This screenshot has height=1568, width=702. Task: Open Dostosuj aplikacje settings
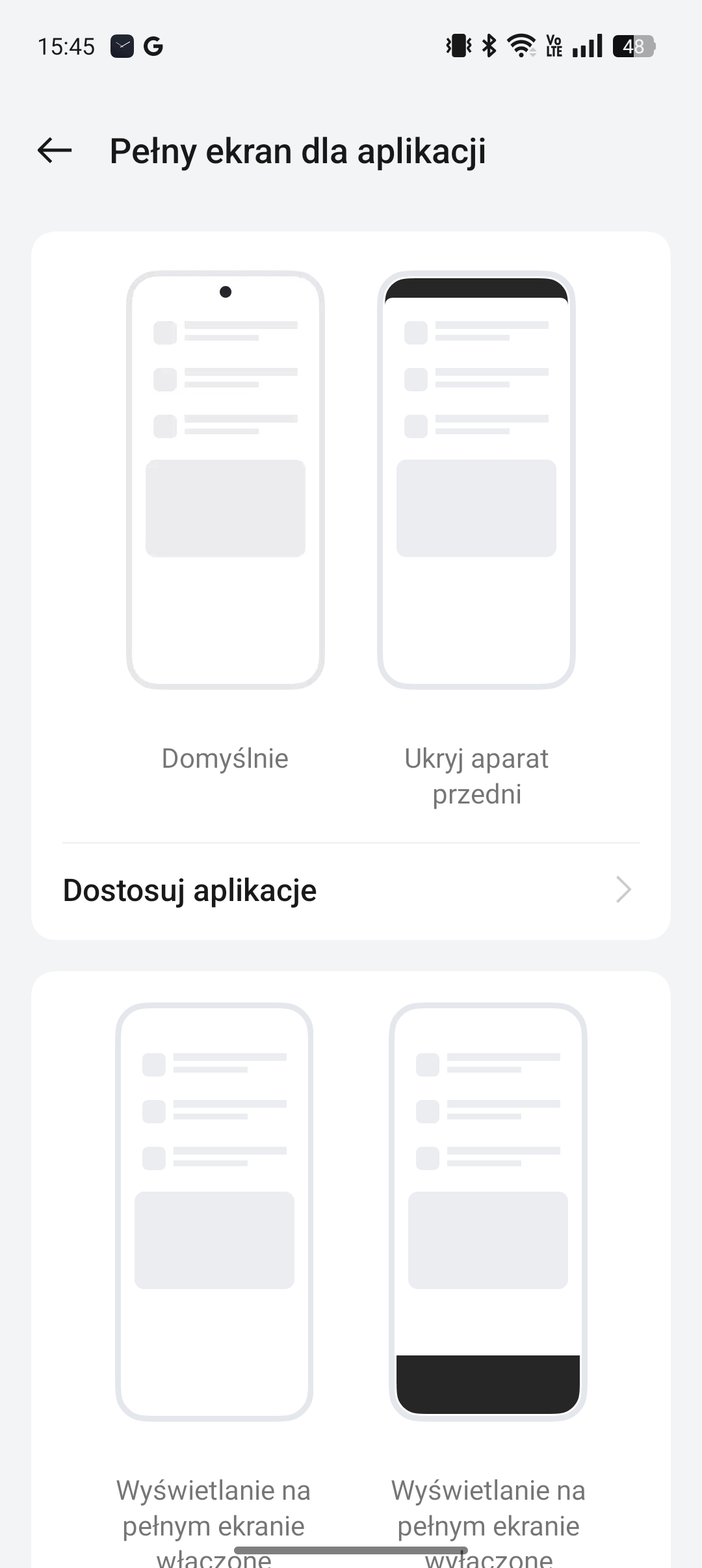351,891
